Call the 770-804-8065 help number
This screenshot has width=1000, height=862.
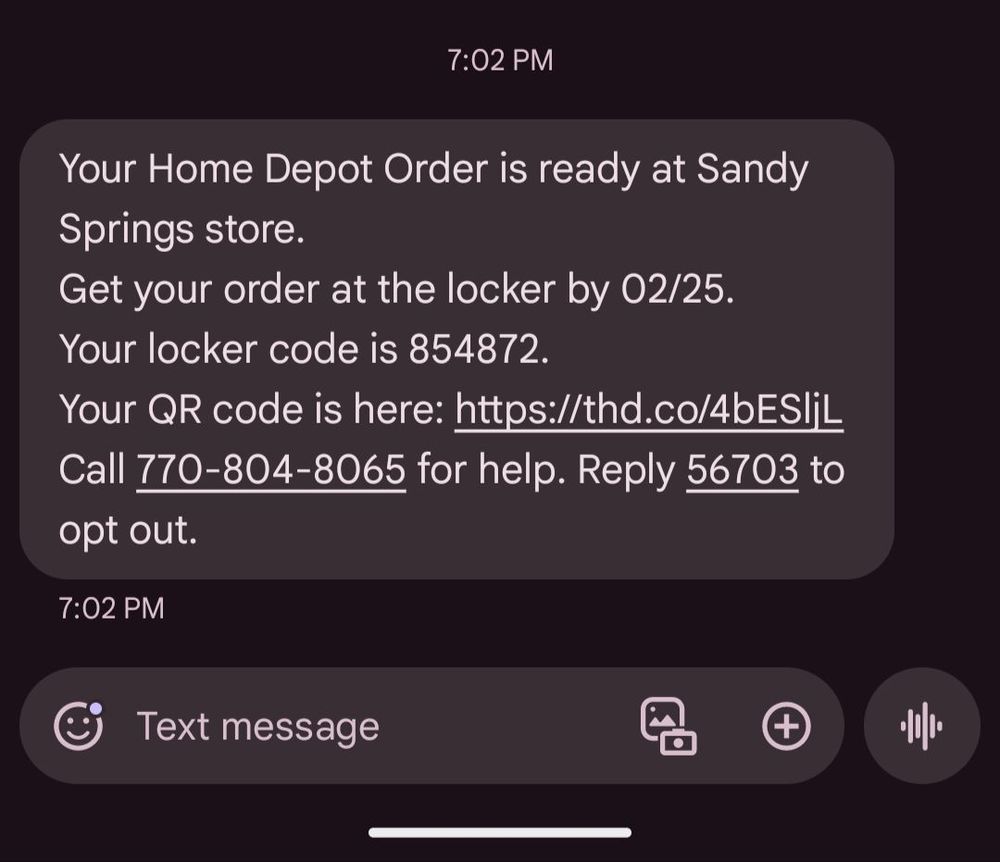pos(270,469)
